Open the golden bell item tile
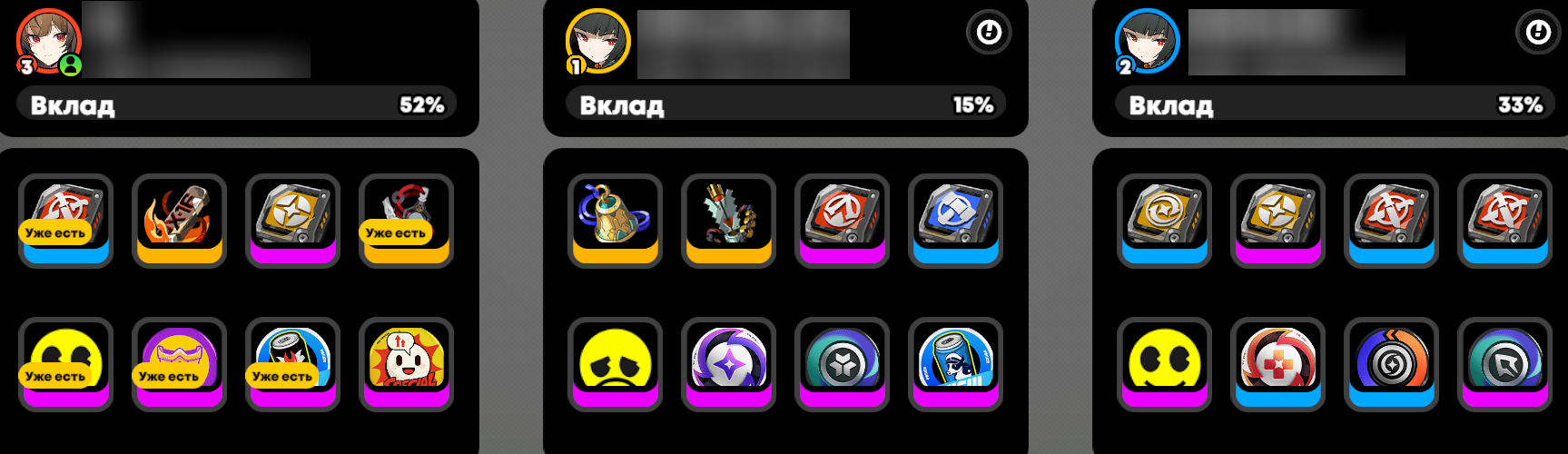This screenshot has height=454, width=1568. click(x=615, y=221)
